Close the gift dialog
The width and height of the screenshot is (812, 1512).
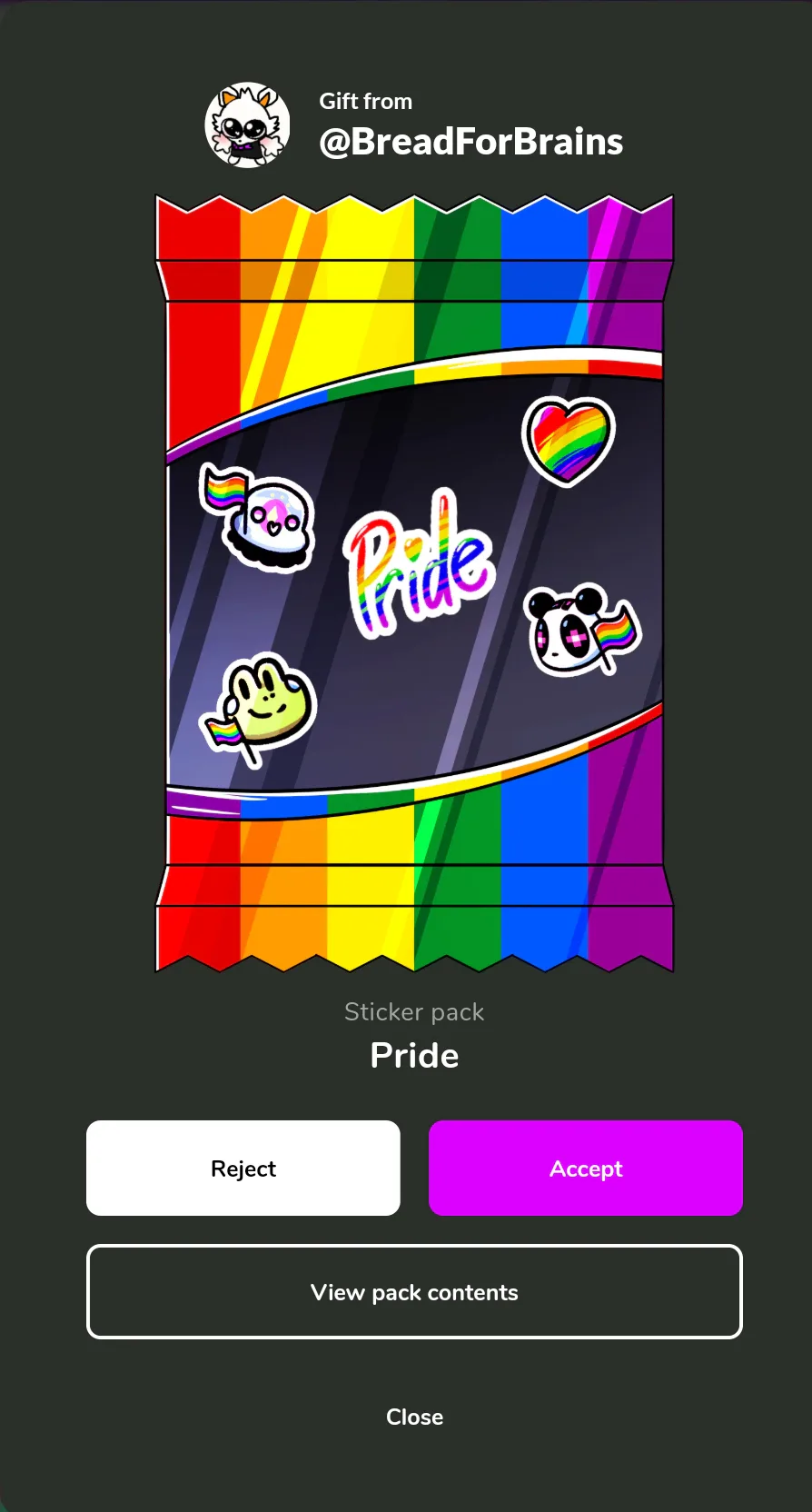click(414, 1417)
